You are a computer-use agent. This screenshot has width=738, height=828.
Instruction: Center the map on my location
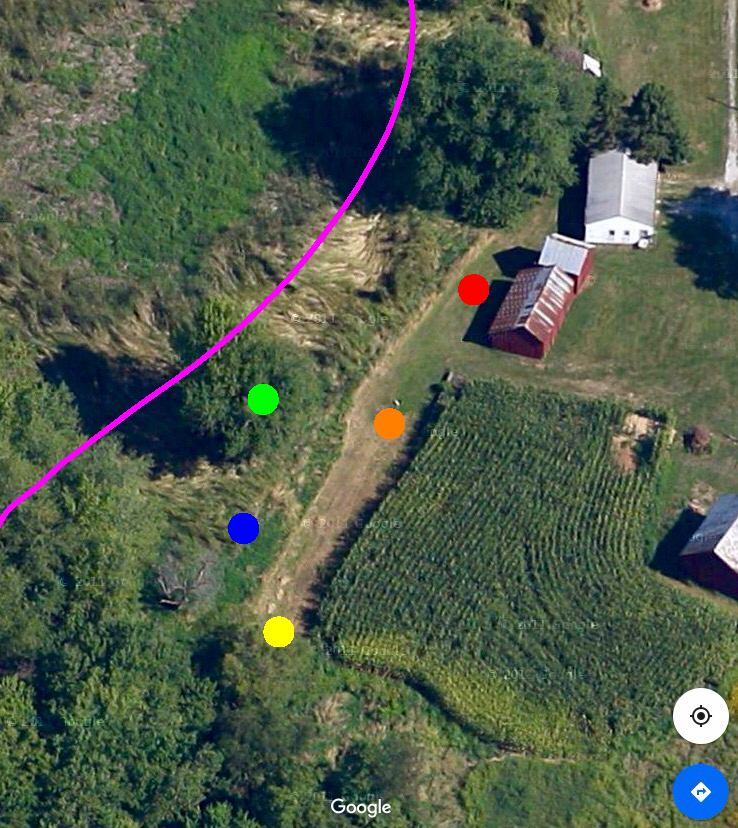click(700, 716)
